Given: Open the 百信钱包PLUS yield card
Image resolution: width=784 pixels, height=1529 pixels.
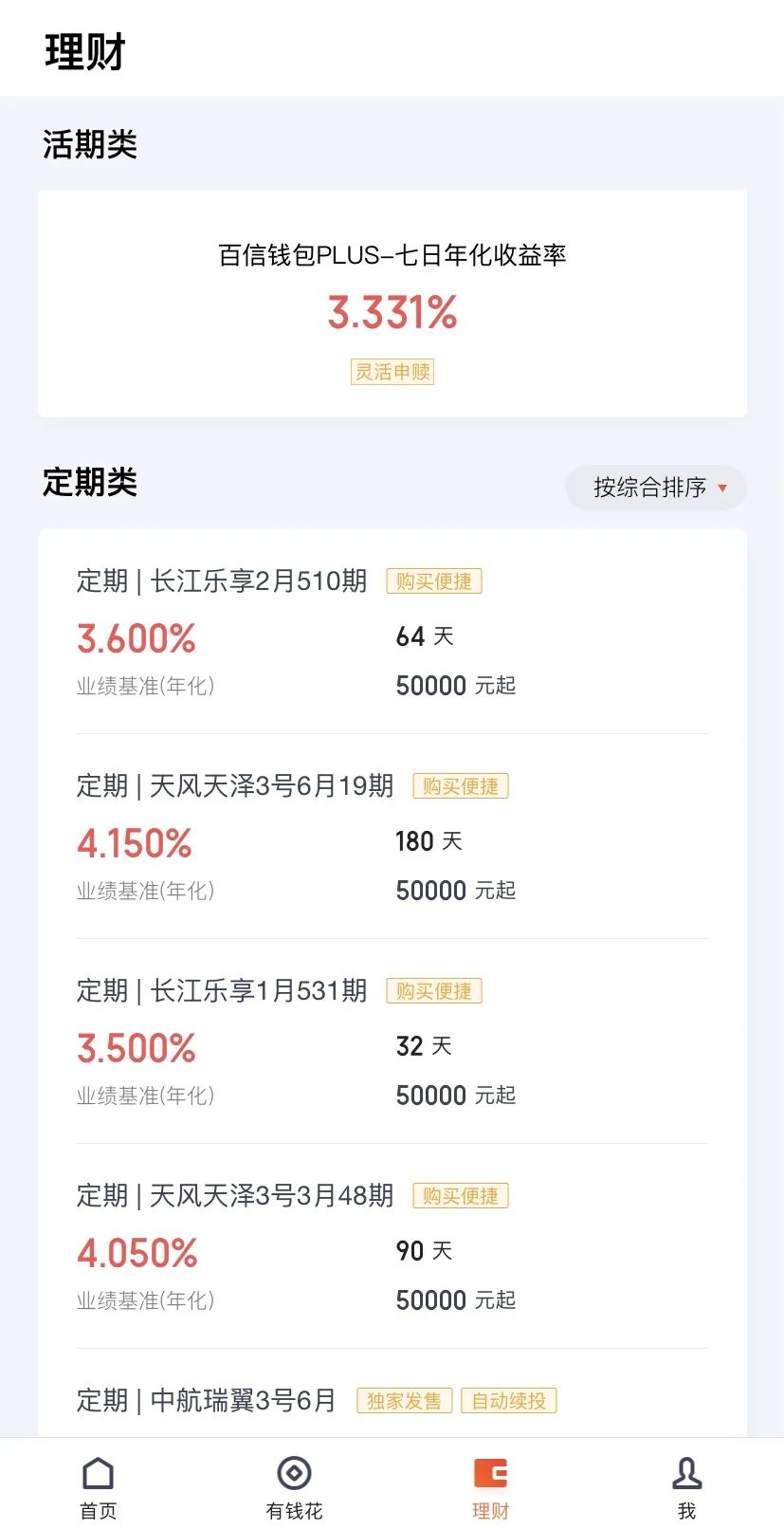Looking at the screenshot, I should click(392, 304).
